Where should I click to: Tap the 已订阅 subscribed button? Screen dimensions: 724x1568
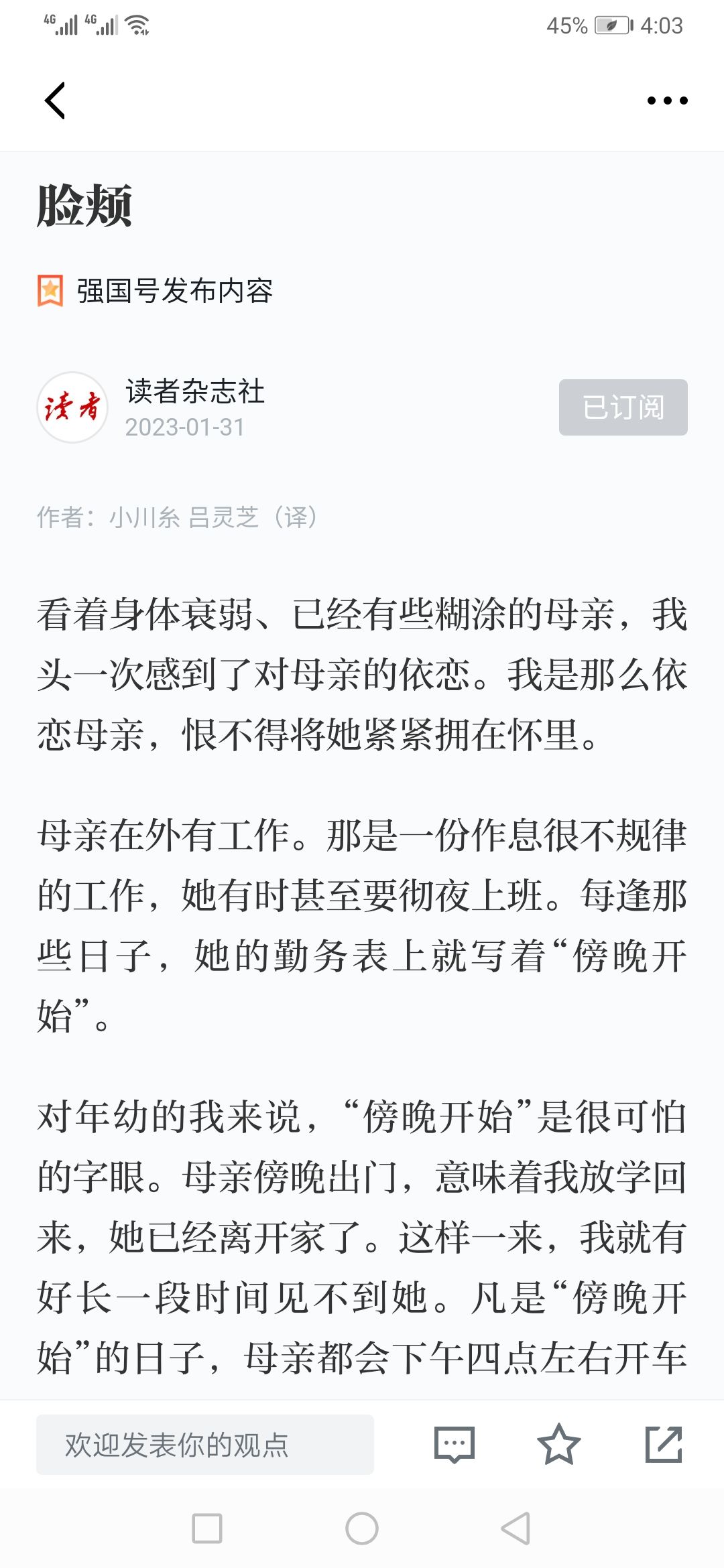click(x=623, y=407)
